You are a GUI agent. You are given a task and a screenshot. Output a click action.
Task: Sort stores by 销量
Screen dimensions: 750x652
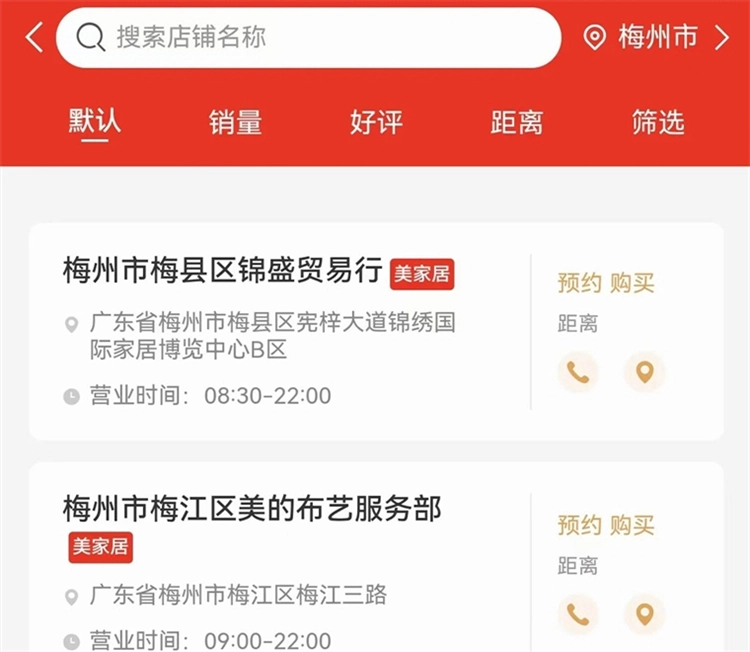[x=236, y=122]
